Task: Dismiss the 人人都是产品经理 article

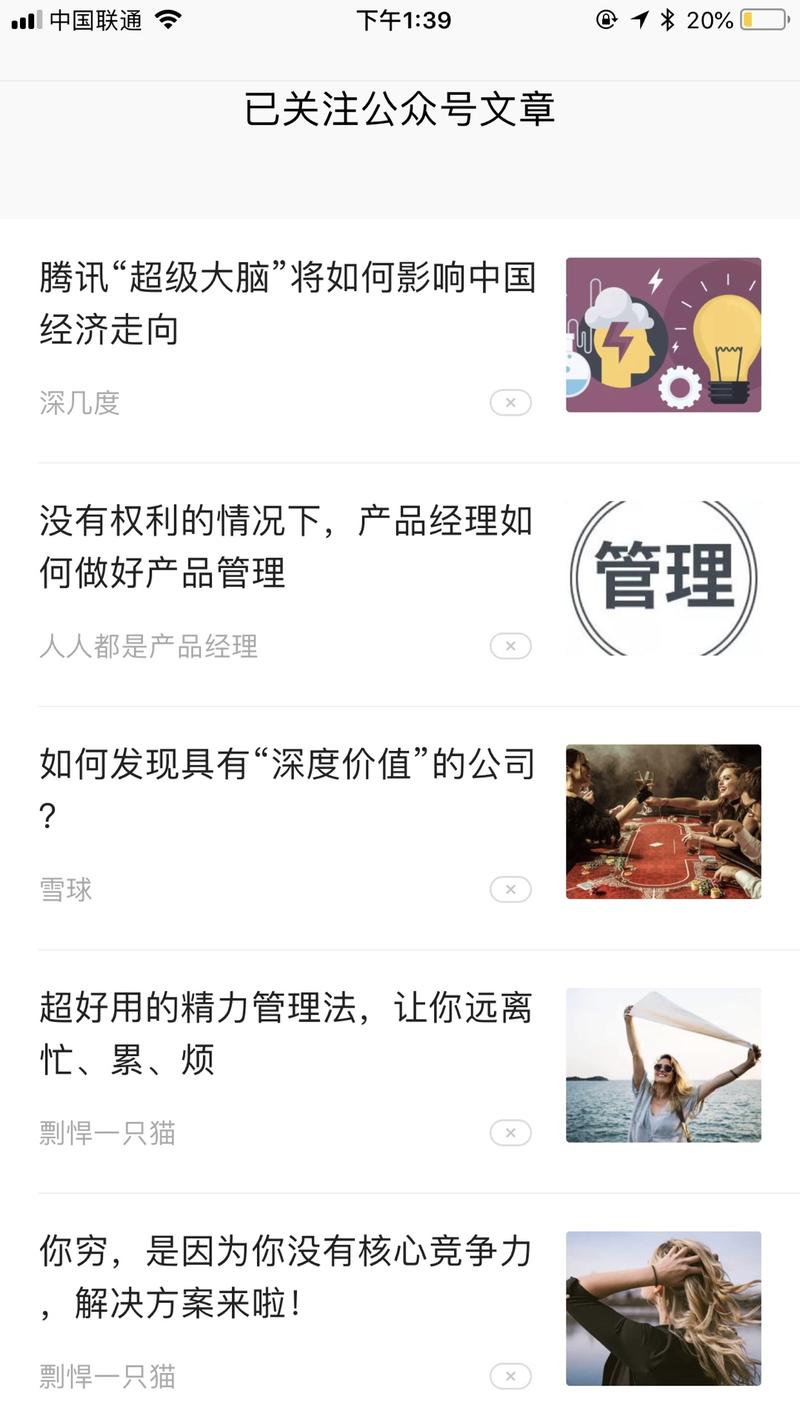Action: pyautogui.click(x=510, y=645)
